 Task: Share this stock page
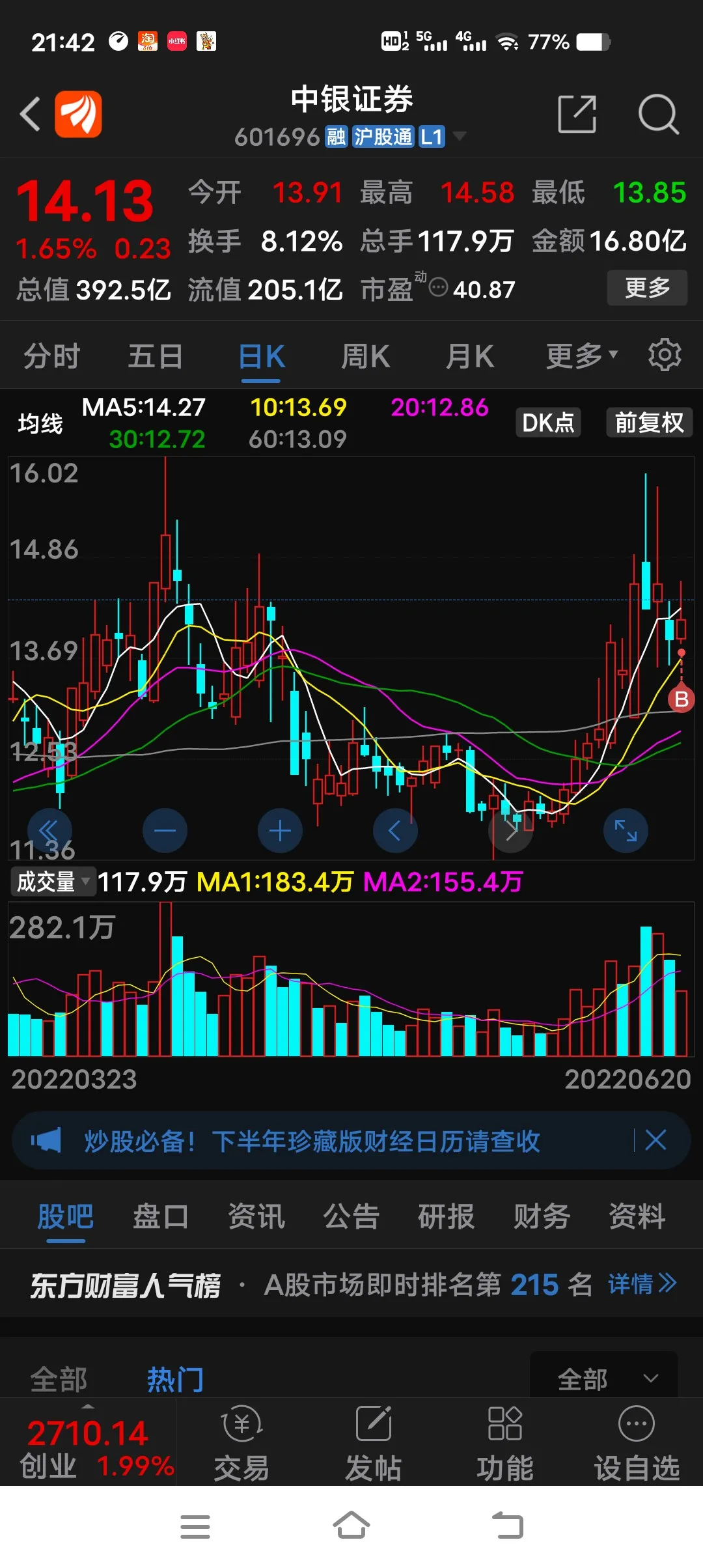pyautogui.click(x=577, y=115)
